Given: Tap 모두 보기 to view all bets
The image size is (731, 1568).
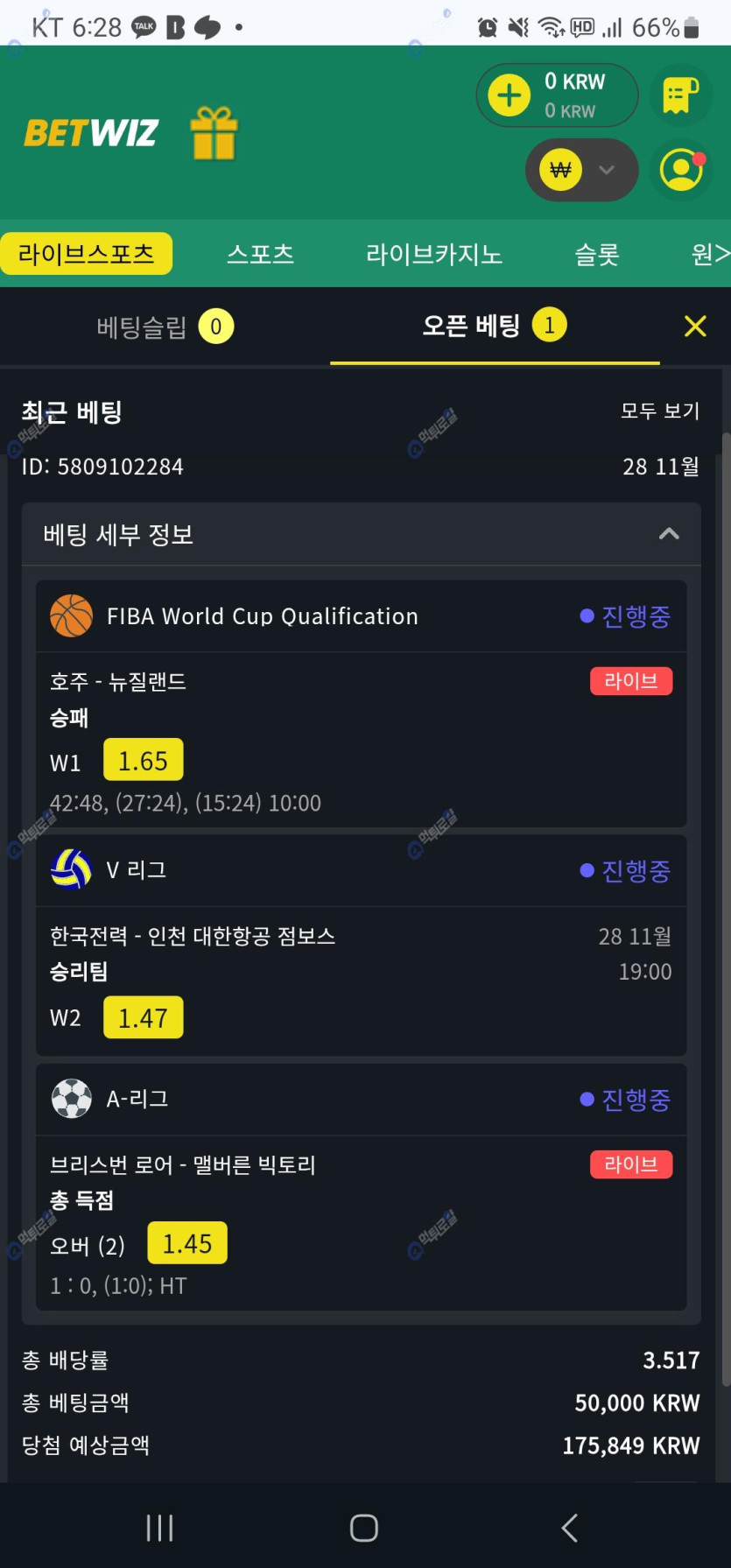Looking at the screenshot, I should (x=660, y=411).
